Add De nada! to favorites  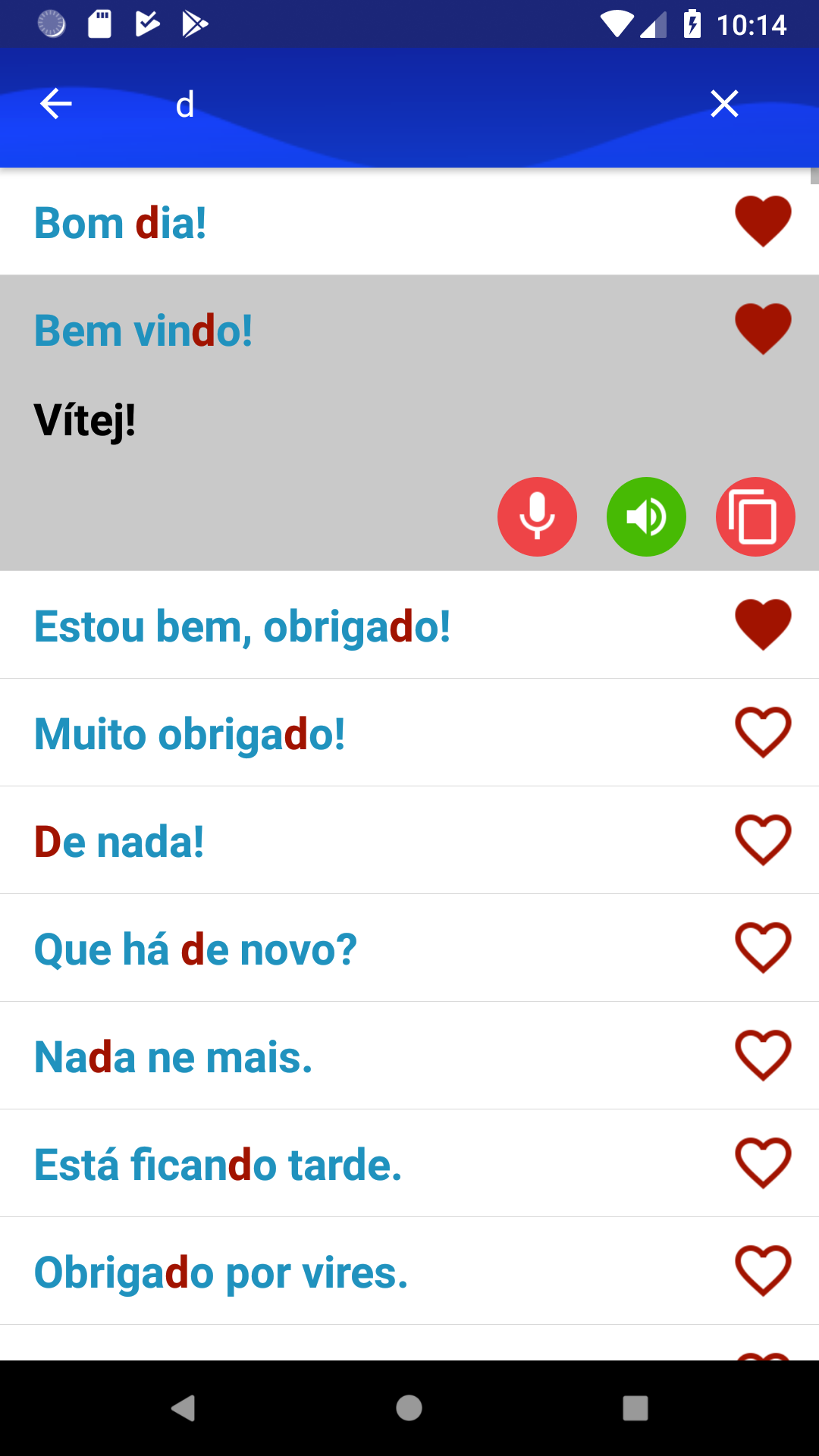pyautogui.click(x=763, y=839)
